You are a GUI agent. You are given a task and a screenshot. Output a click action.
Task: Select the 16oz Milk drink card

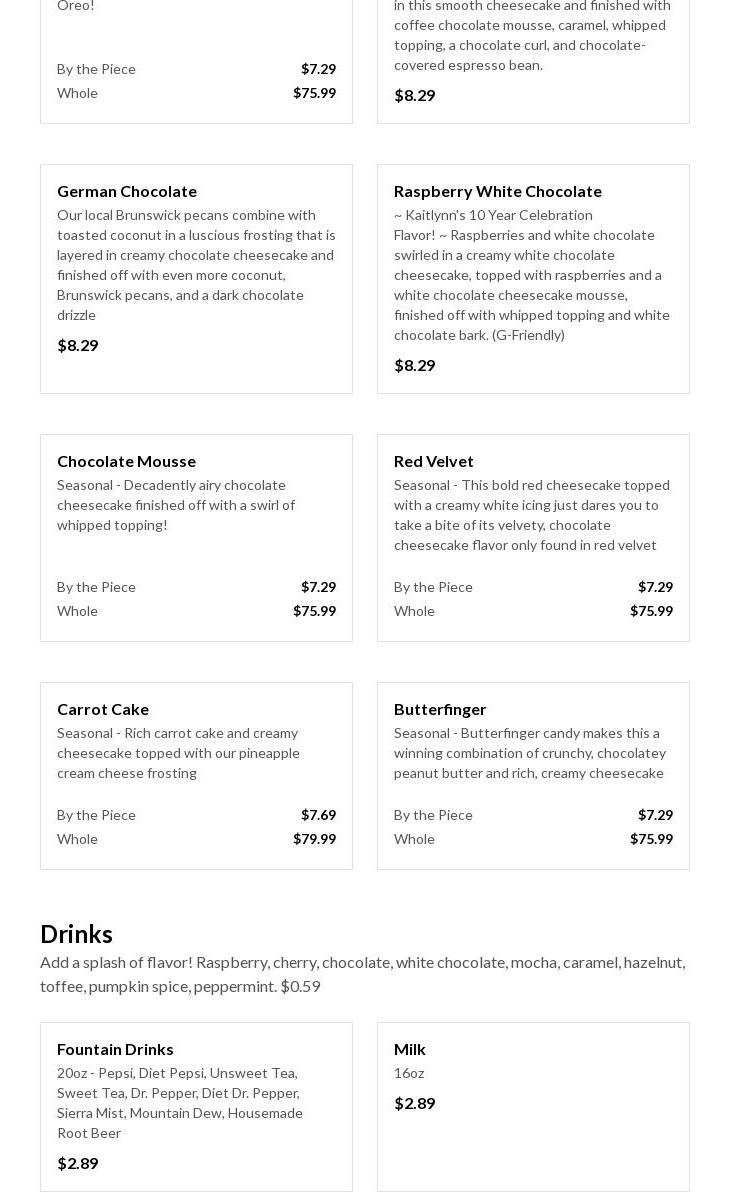click(x=532, y=1105)
